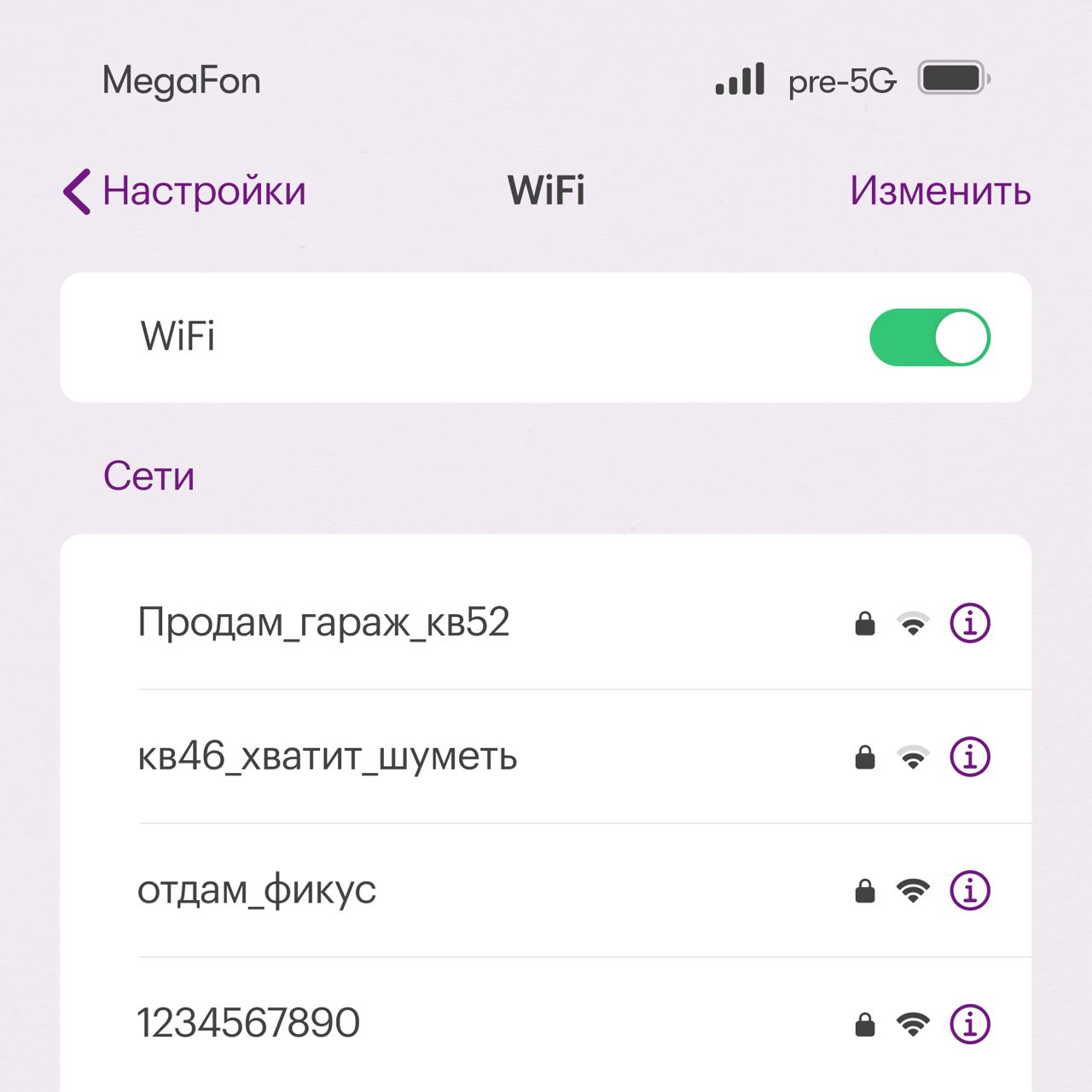Turn off the WiFi switch
The height and width of the screenshot is (1092, 1092).
[929, 337]
